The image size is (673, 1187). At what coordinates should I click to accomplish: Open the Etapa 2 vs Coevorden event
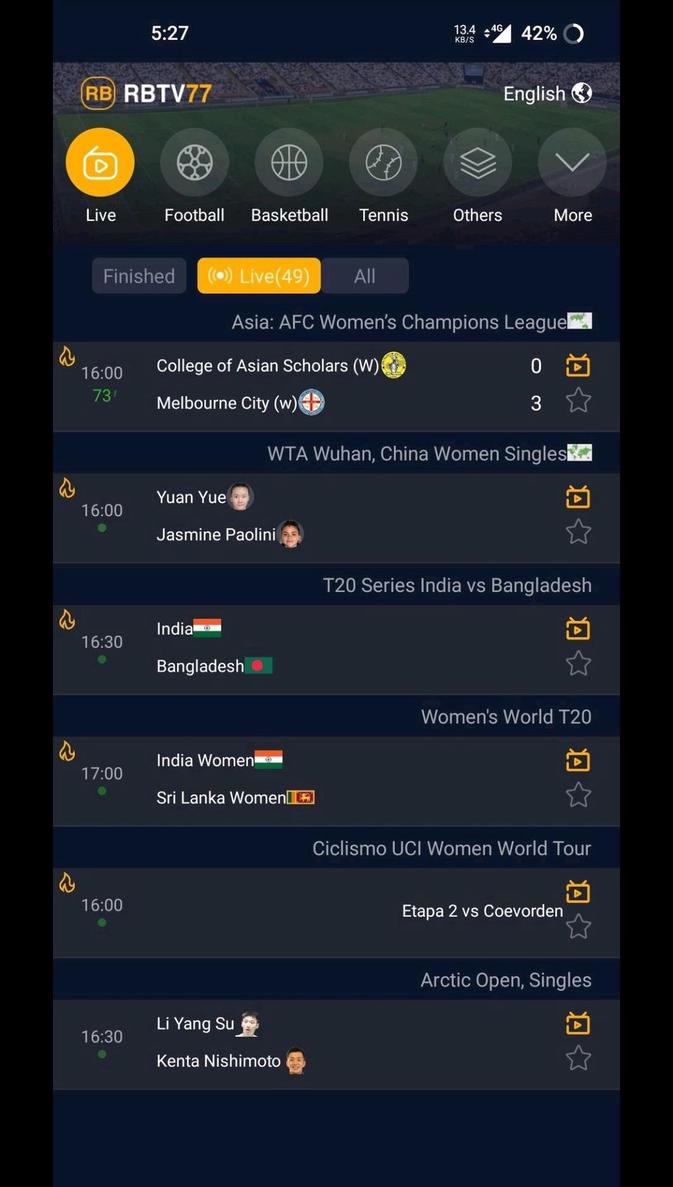[480, 911]
